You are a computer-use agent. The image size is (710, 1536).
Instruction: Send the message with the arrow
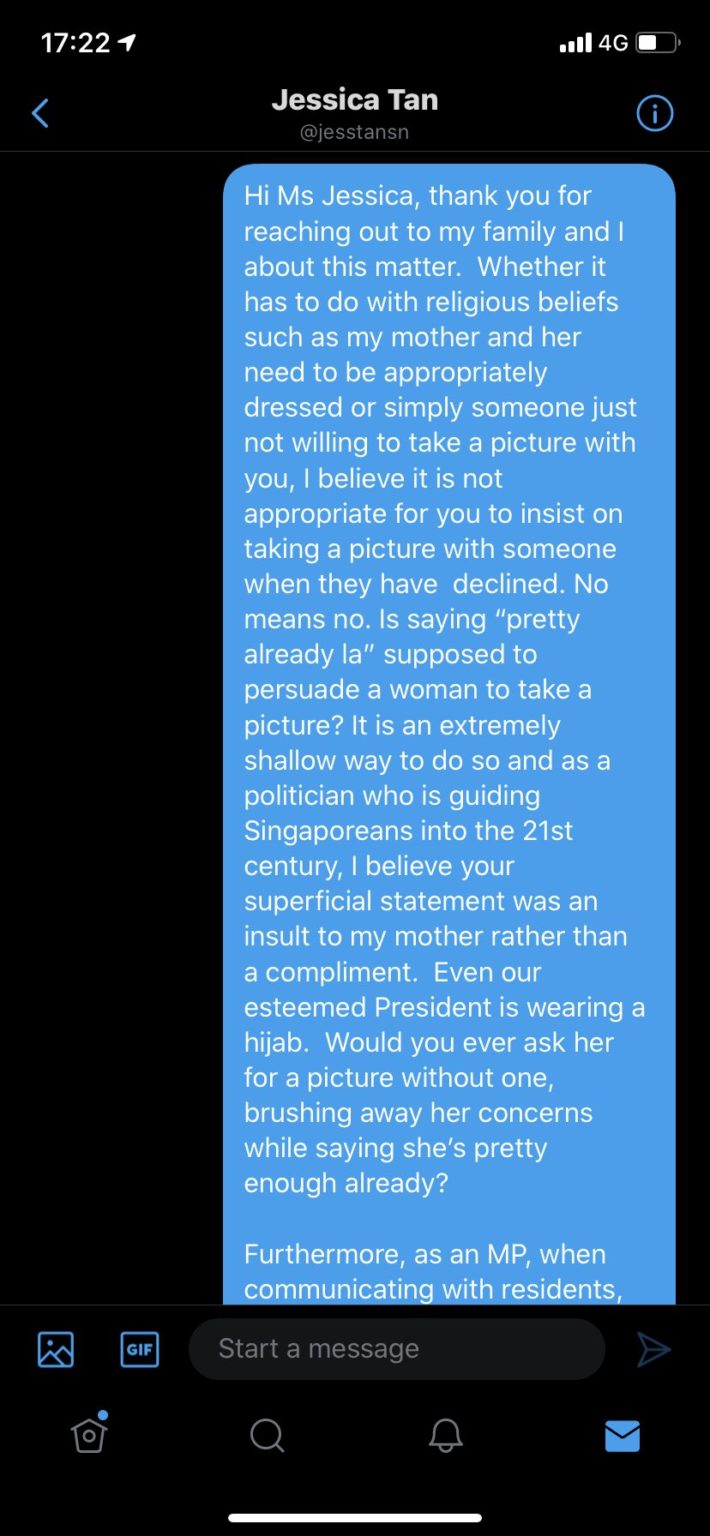(x=654, y=1349)
